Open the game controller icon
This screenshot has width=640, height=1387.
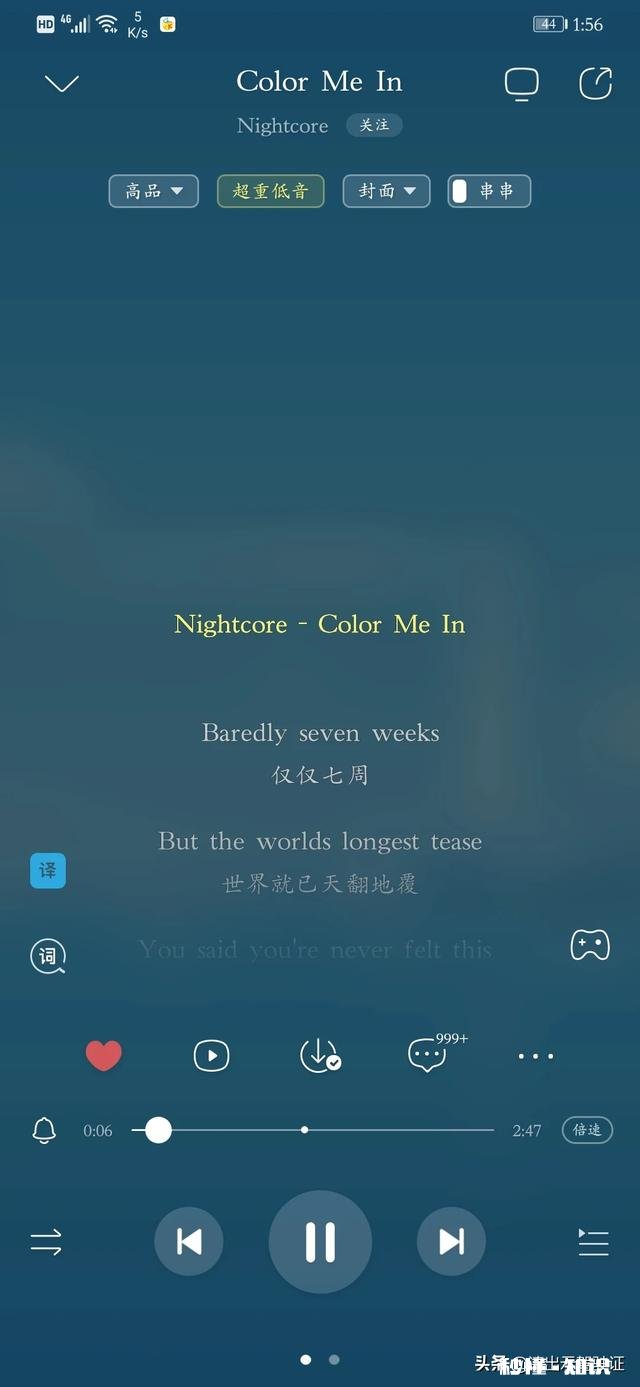[590, 945]
